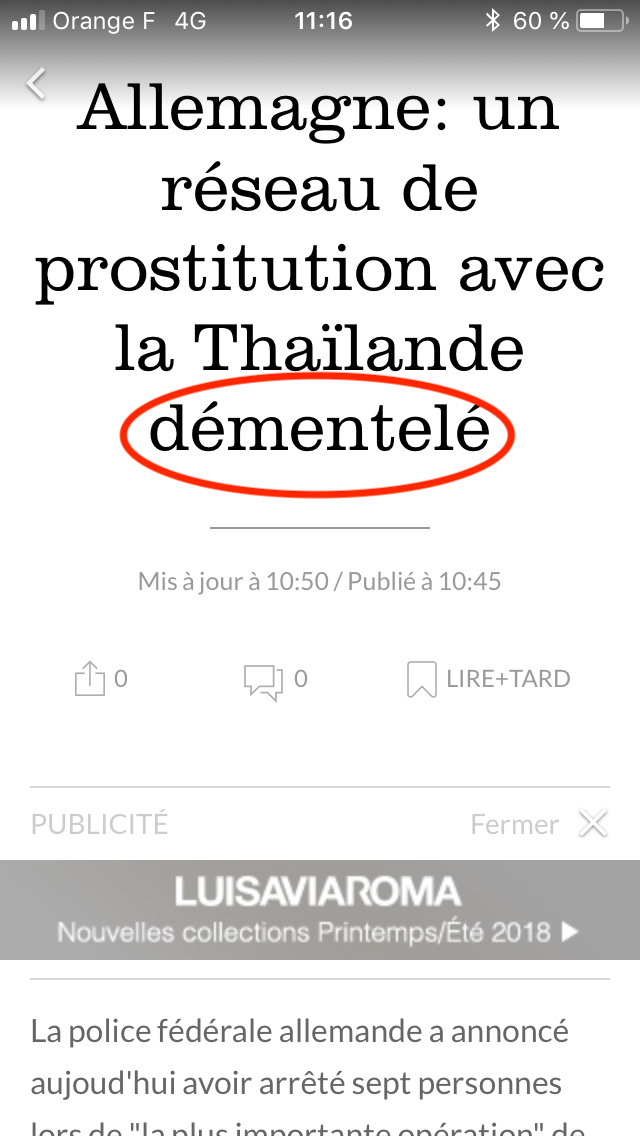Open the LUISAVIAROMA ad banner
Screen dimensions: 640x1136
[320, 910]
